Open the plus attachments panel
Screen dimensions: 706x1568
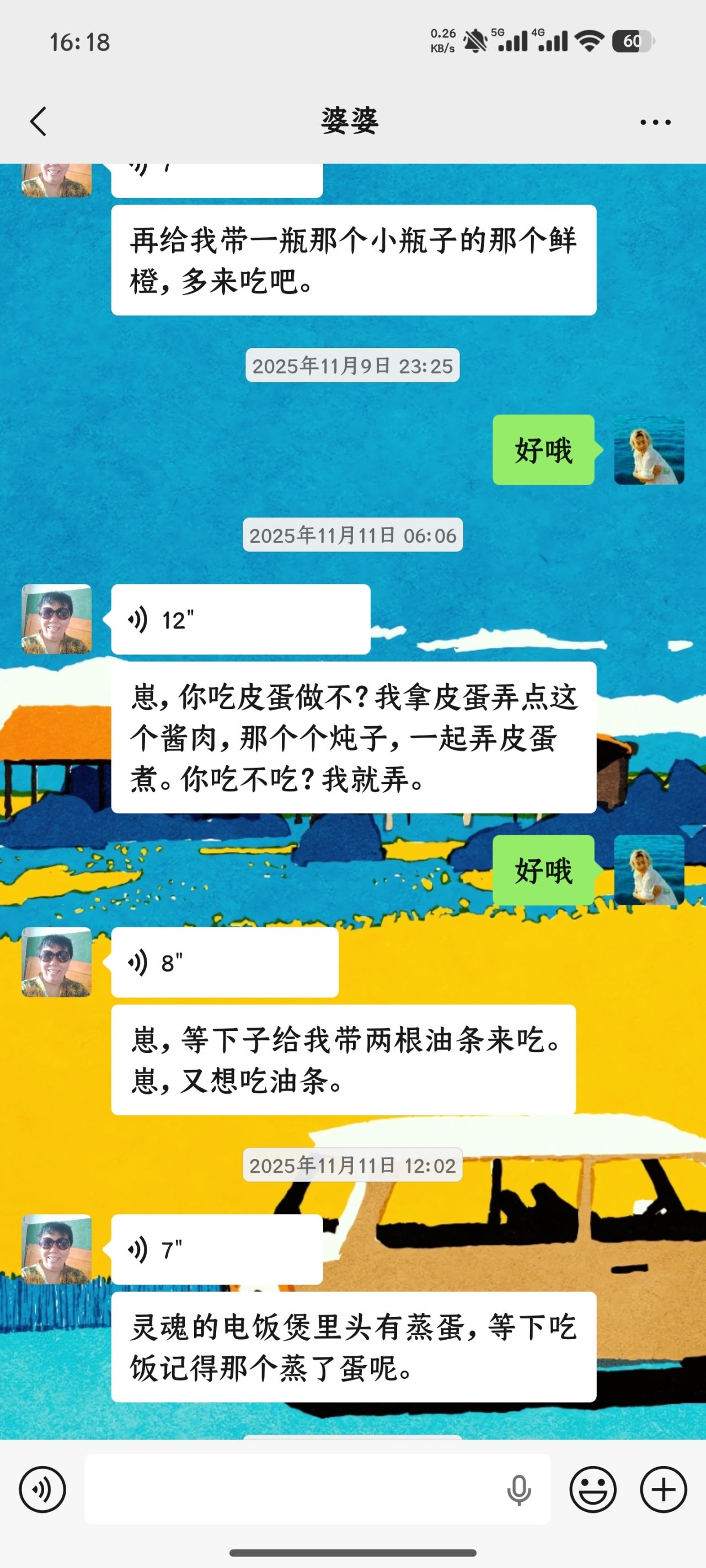click(664, 1490)
